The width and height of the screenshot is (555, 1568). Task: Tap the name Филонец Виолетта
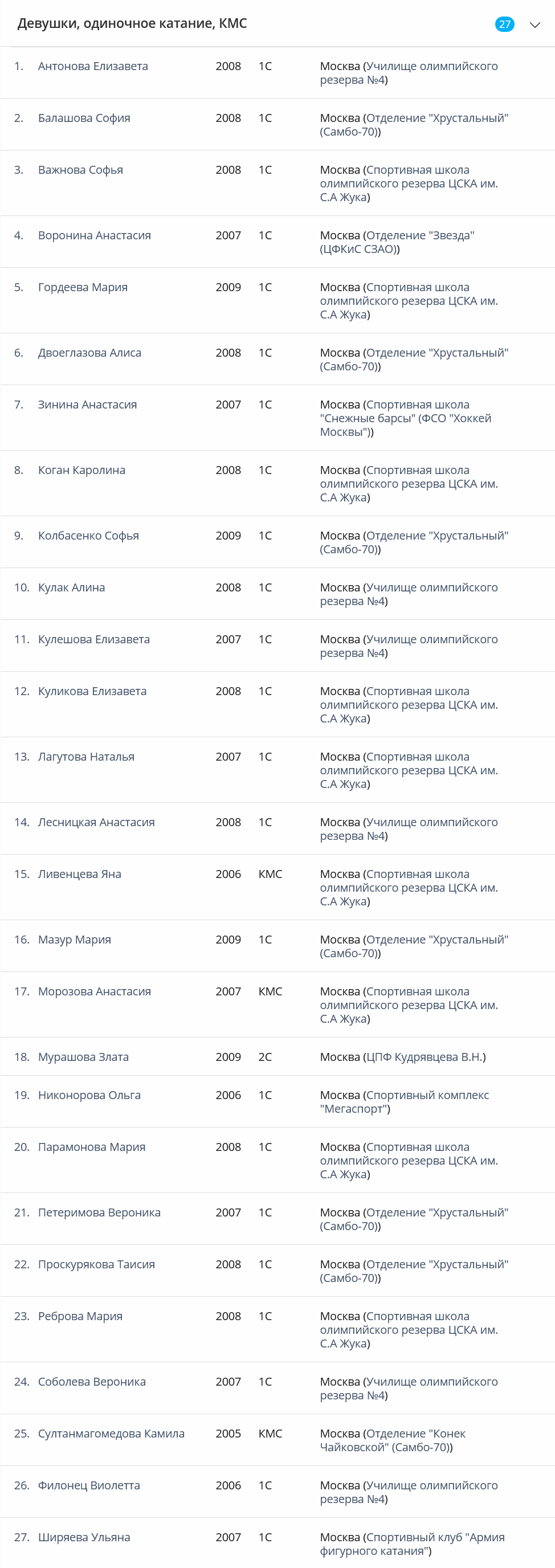click(89, 1485)
